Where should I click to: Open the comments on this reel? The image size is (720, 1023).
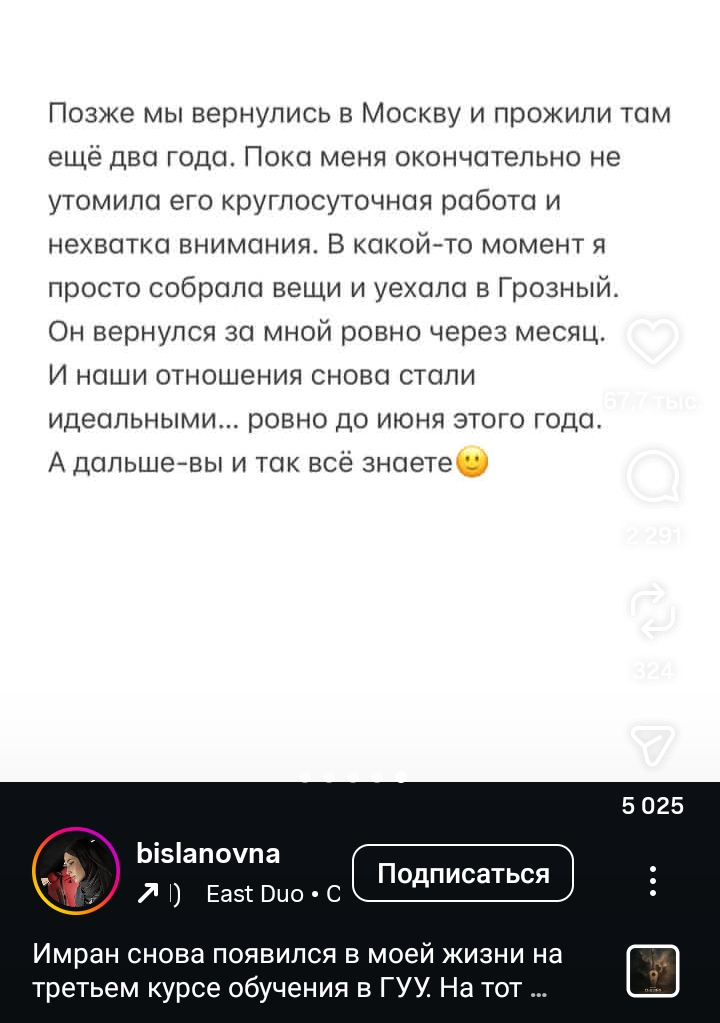pos(653,477)
